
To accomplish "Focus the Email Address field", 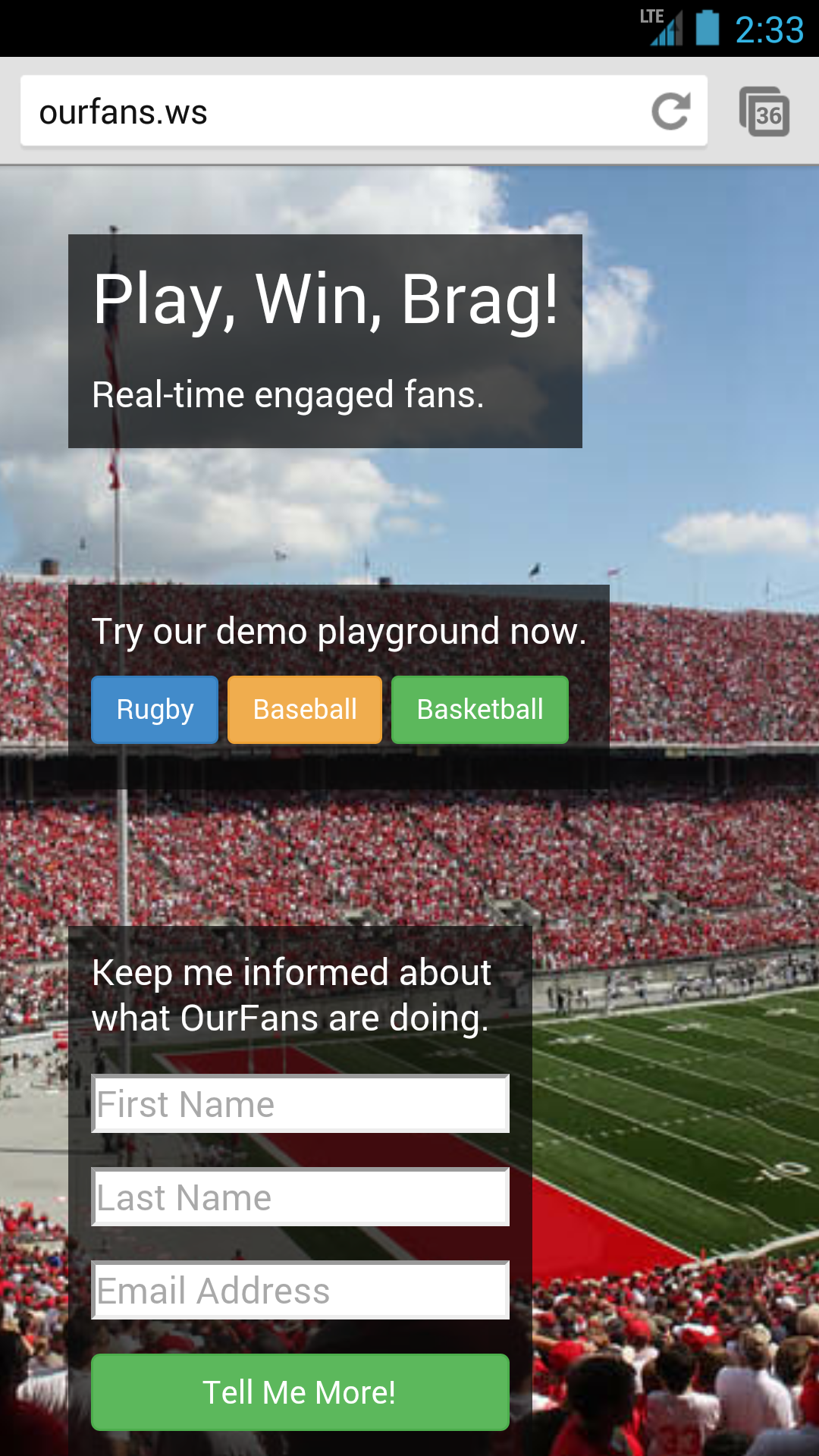I will 300,1291.
